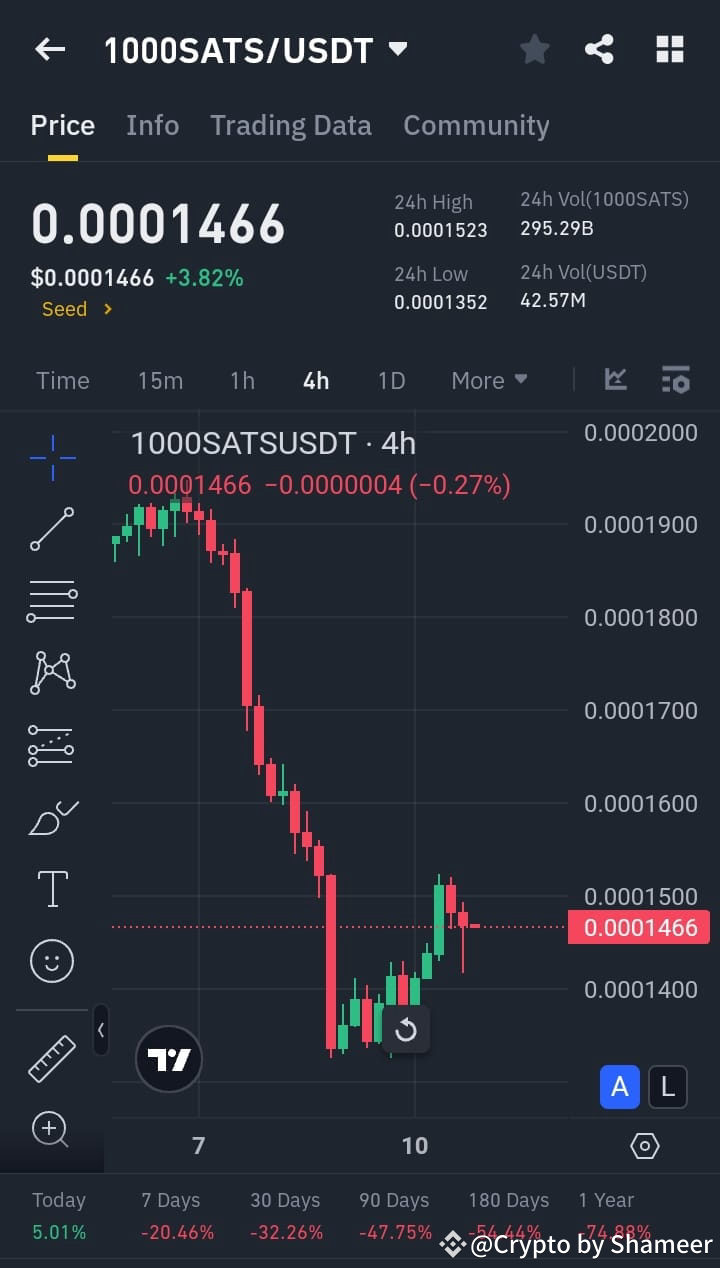Tap the refresh icon to reset chart
Image resolution: width=720 pixels, height=1268 pixels.
tap(407, 1030)
